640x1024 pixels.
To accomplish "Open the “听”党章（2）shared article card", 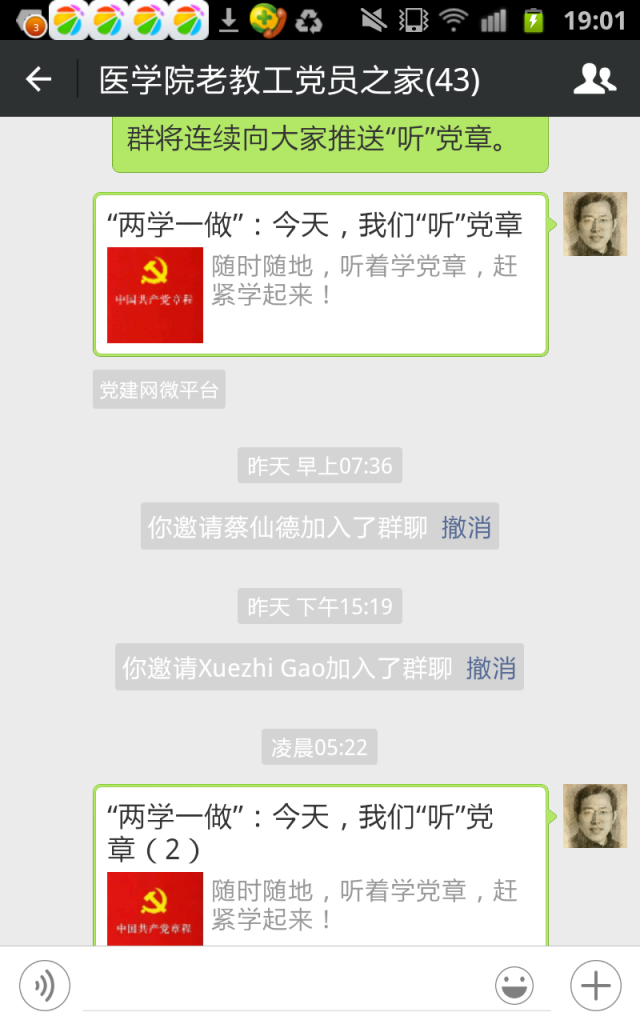I will click(320, 865).
